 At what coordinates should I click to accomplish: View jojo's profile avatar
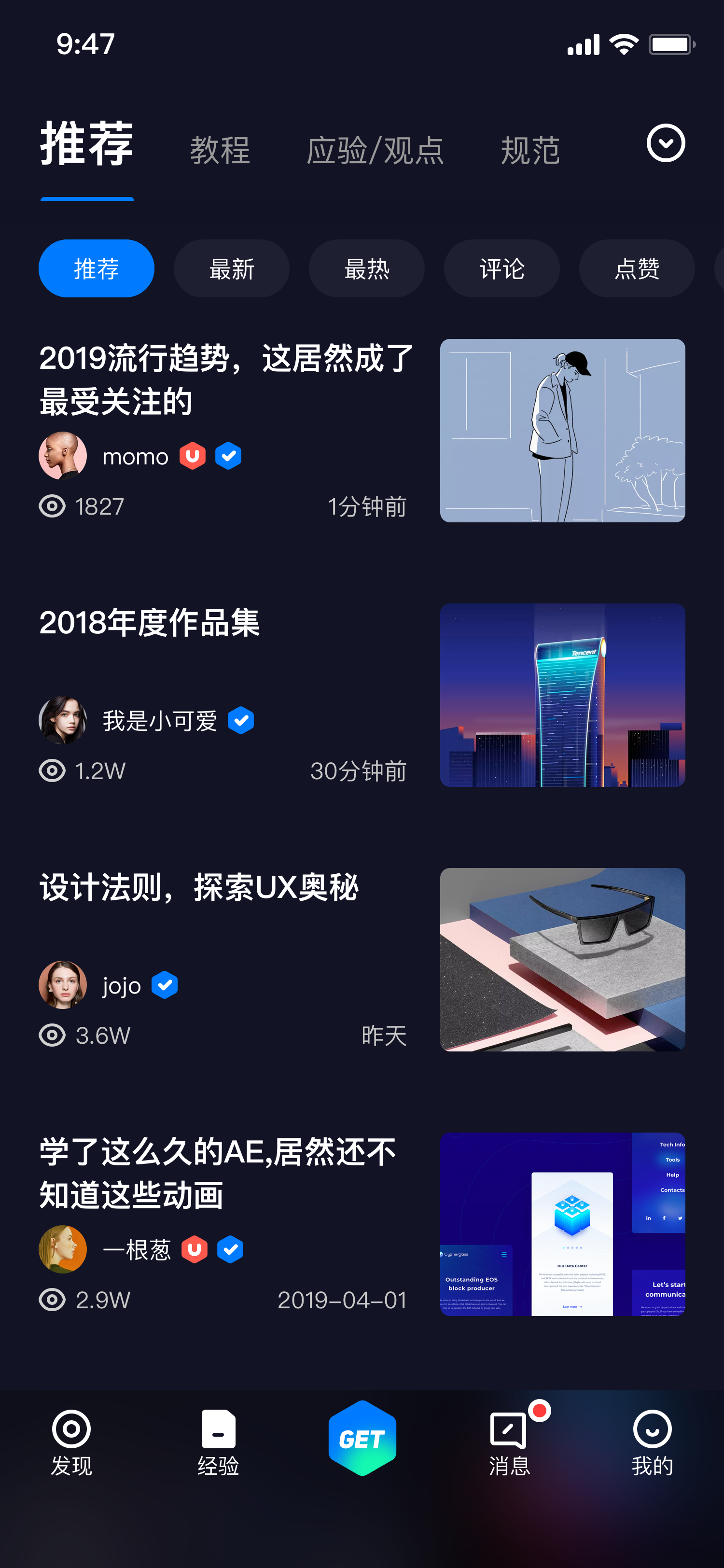pyautogui.click(x=63, y=985)
